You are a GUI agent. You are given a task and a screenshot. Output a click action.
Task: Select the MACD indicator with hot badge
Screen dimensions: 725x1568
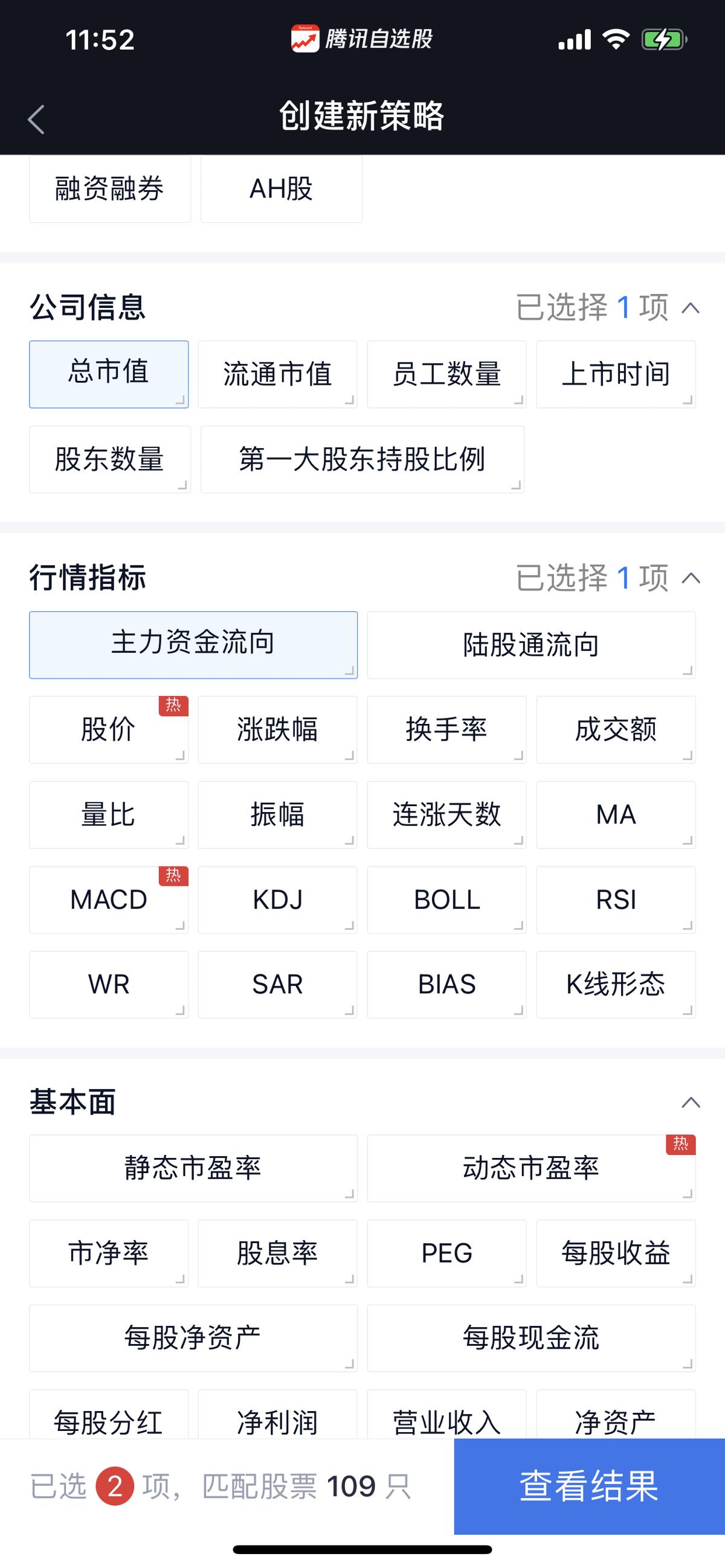108,900
